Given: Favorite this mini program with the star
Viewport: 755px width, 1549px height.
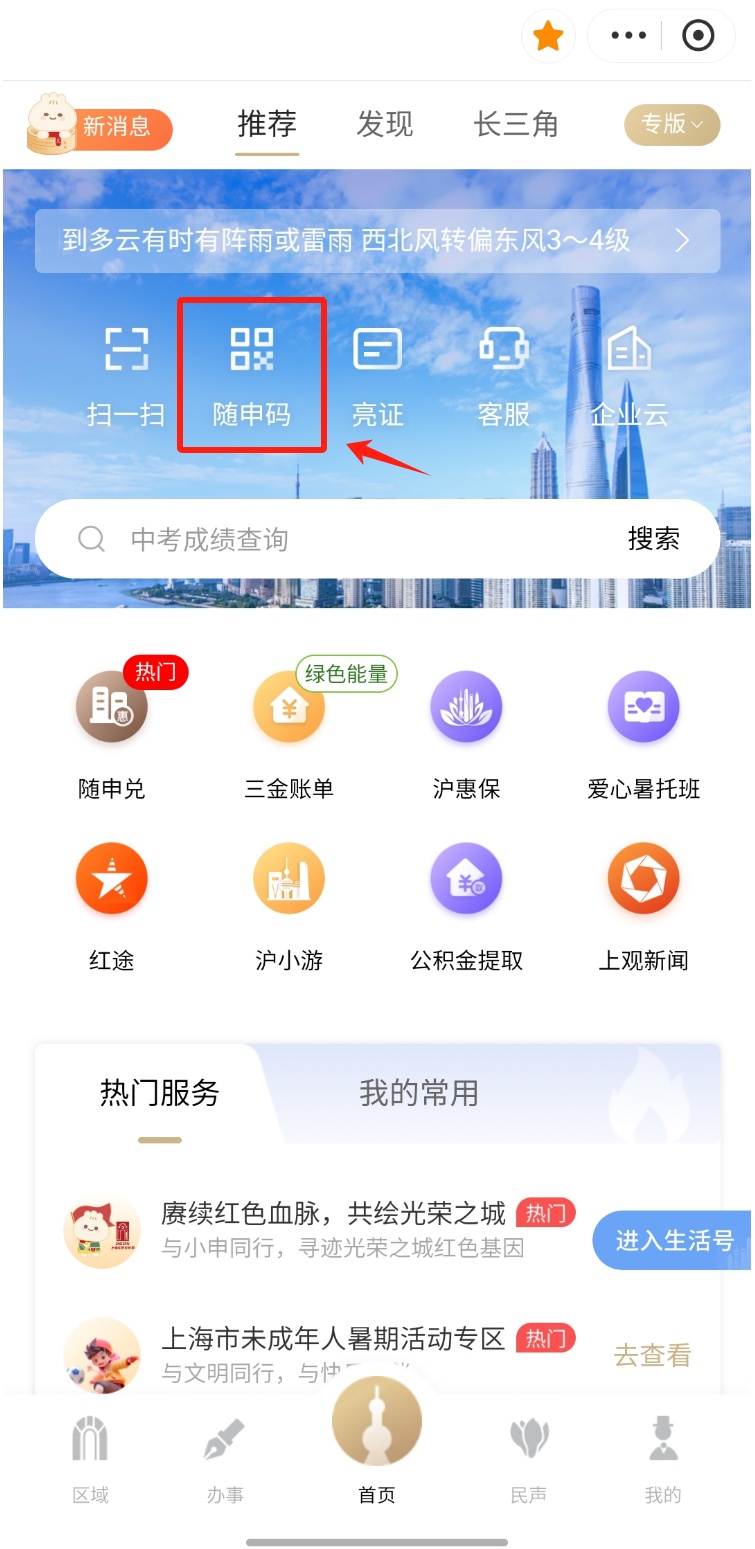Looking at the screenshot, I should [548, 37].
